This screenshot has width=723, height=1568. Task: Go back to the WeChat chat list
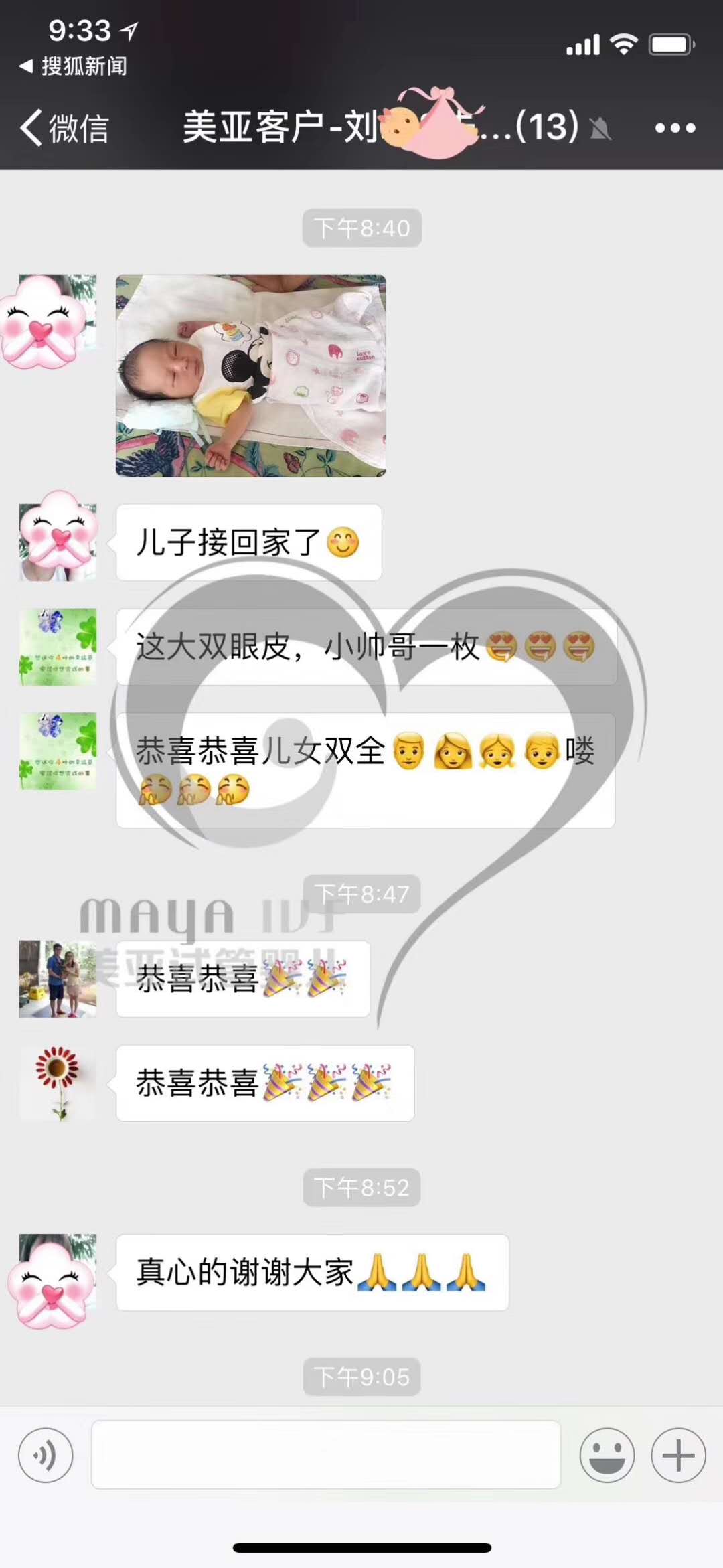pyautogui.click(x=64, y=127)
